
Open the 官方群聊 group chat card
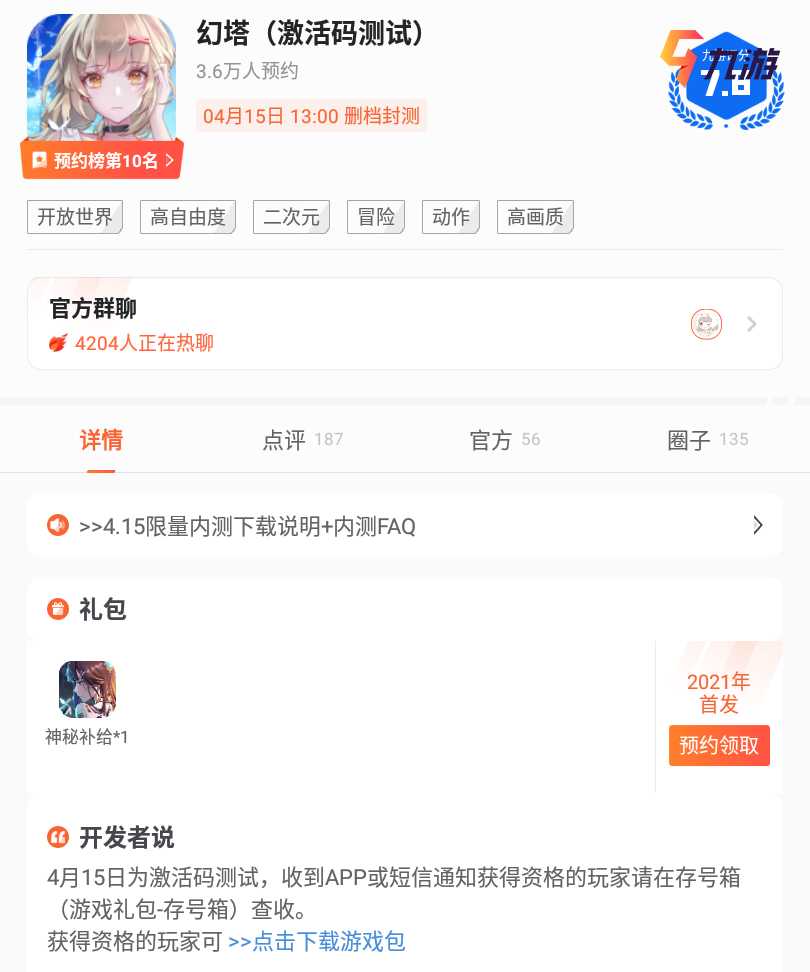point(404,324)
